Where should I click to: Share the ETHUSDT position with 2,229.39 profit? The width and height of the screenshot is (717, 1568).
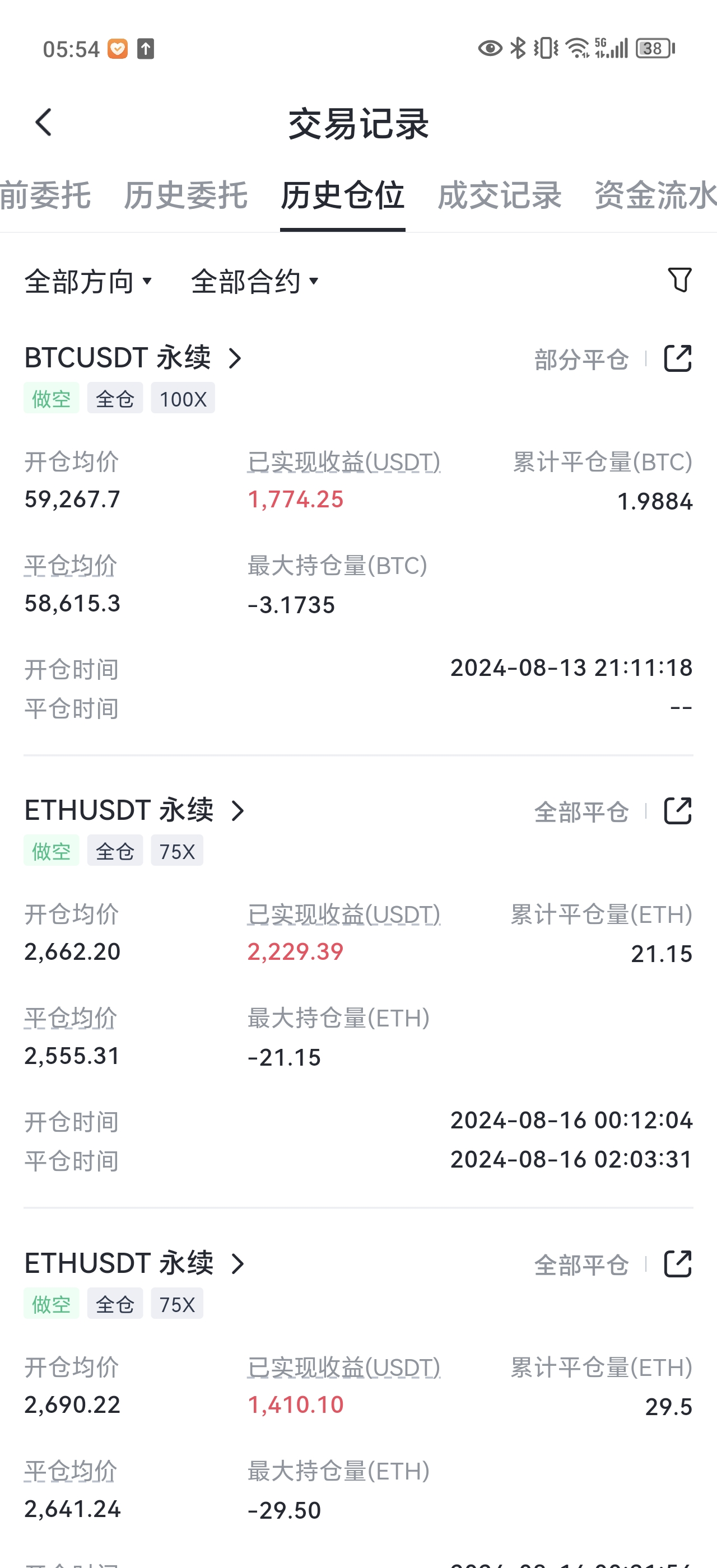(x=677, y=811)
